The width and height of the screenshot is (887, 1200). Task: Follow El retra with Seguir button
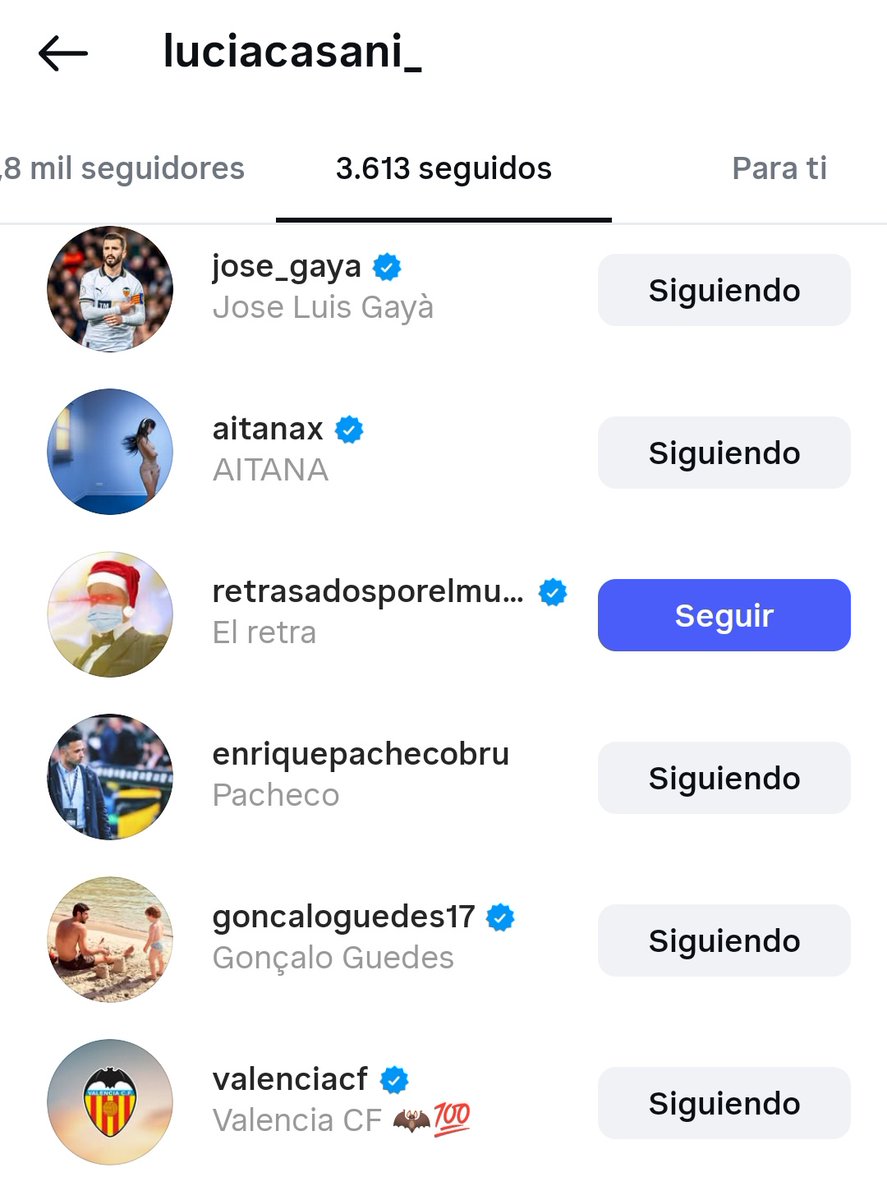tap(724, 615)
